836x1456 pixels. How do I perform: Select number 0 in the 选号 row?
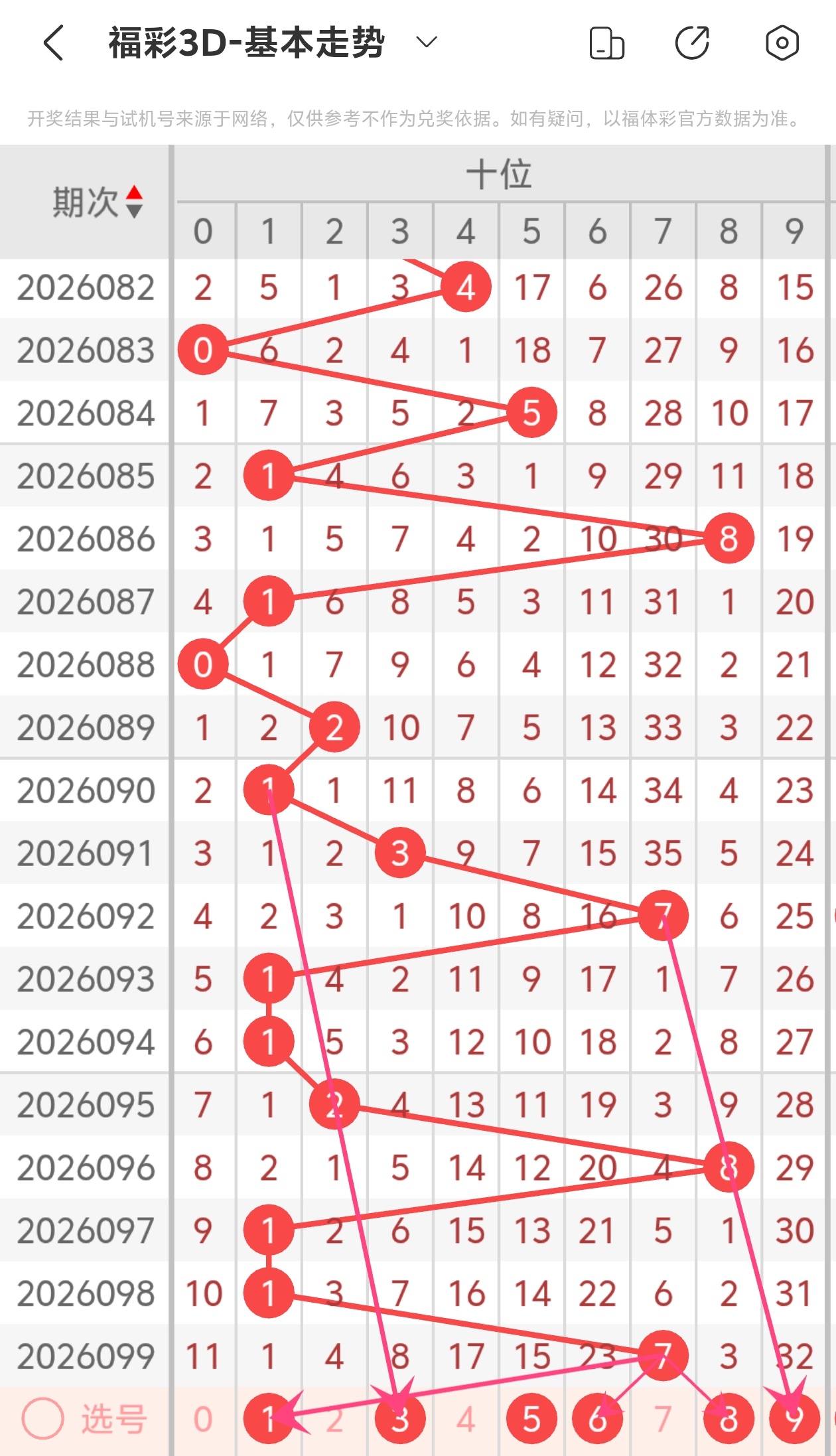point(203,1419)
